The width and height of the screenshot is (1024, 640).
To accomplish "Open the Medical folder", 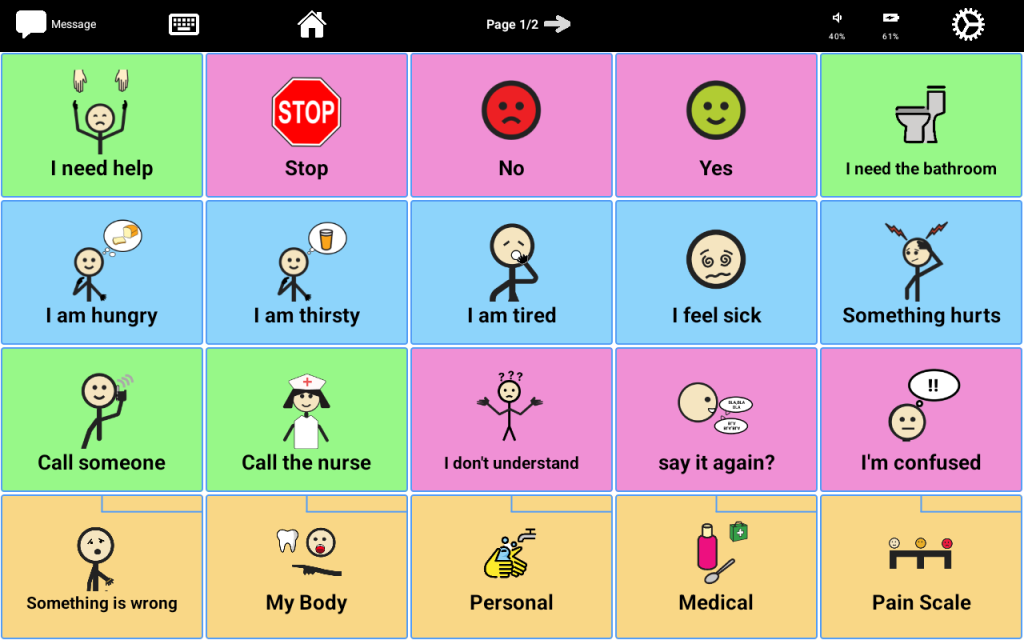I will [x=716, y=566].
